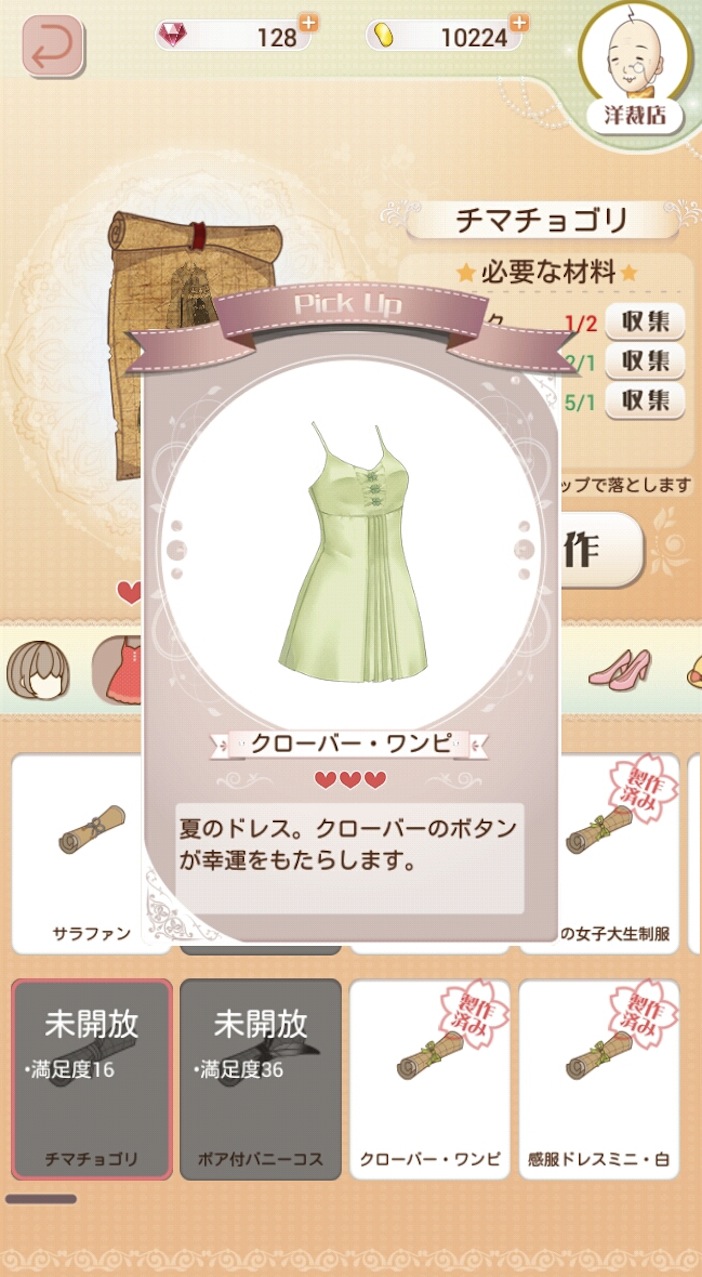Add more pink gems
This screenshot has width=702, height=1277.
pos(308,22)
